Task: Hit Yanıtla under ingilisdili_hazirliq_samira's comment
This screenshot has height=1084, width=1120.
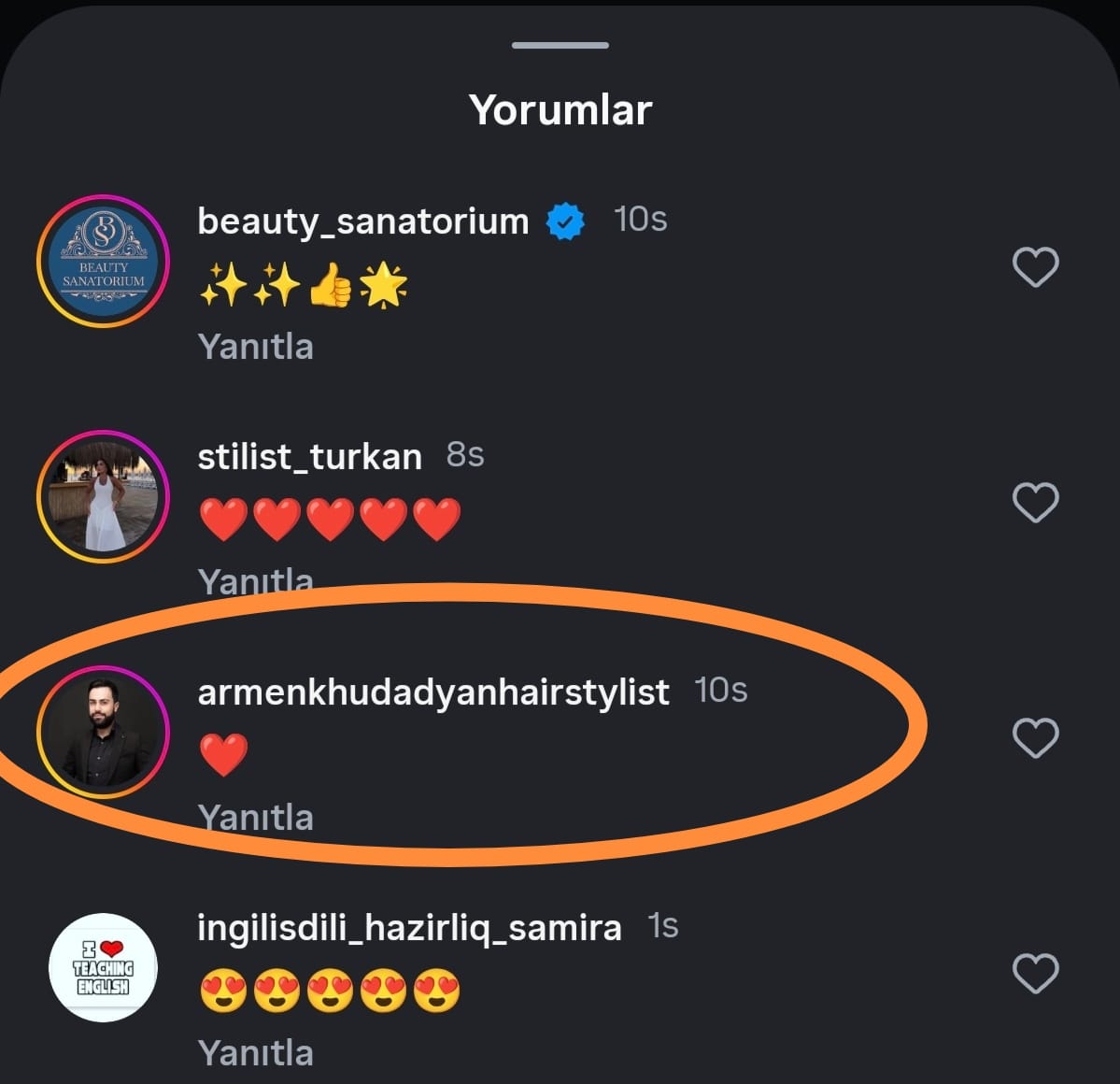Action: tap(255, 1053)
